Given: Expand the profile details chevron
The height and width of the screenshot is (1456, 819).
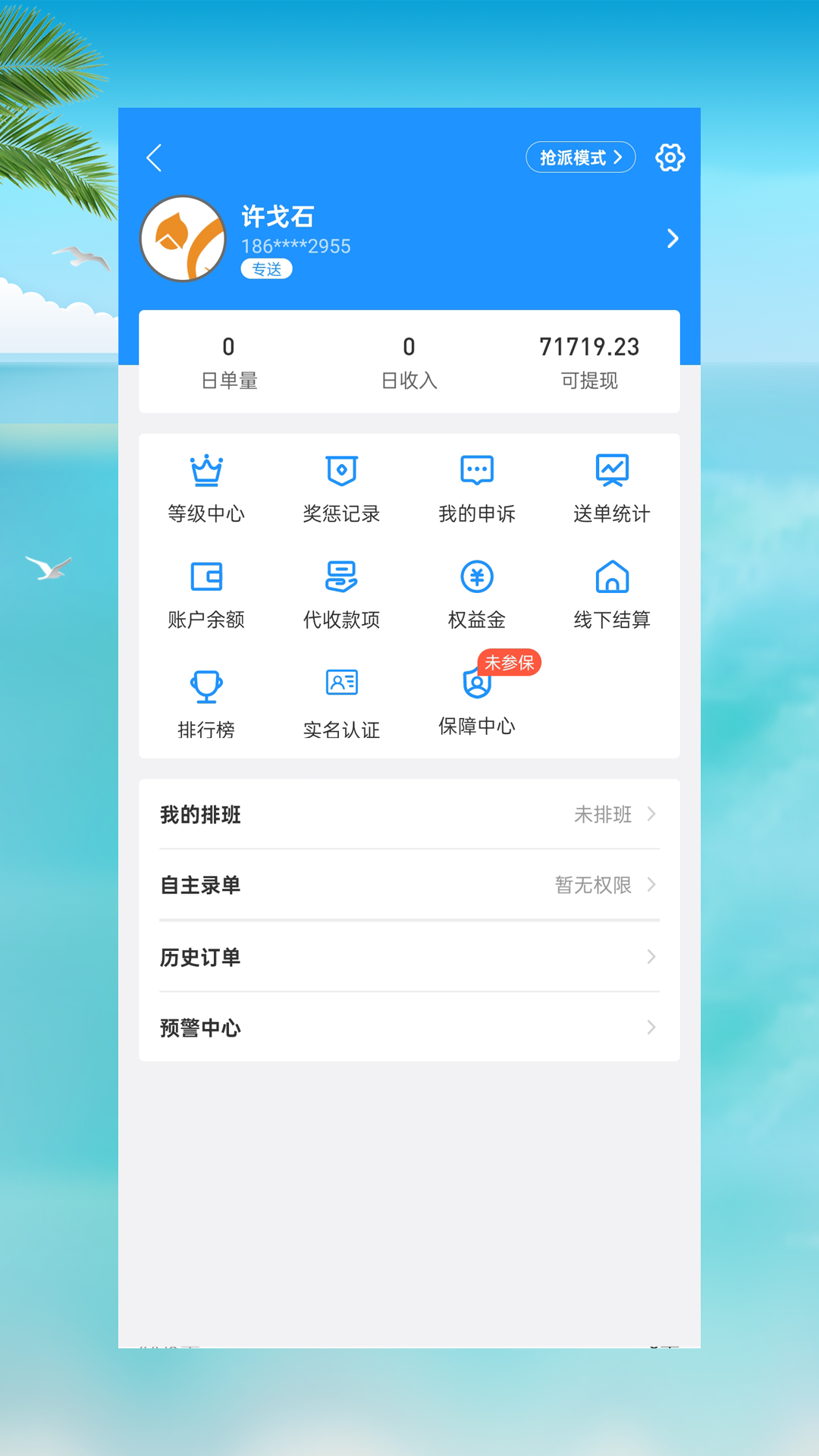Looking at the screenshot, I should click(670, 238).
